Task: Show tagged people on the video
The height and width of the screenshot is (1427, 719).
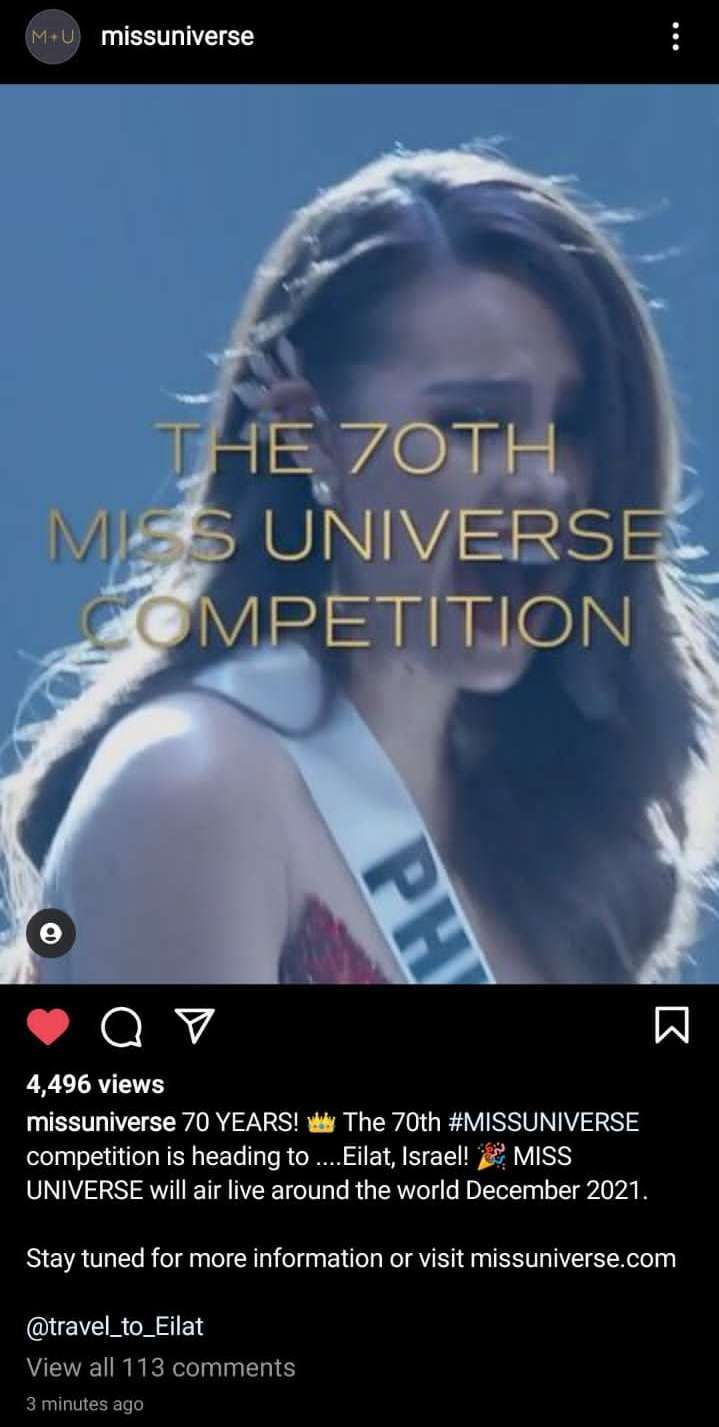Action: point(51,933)
